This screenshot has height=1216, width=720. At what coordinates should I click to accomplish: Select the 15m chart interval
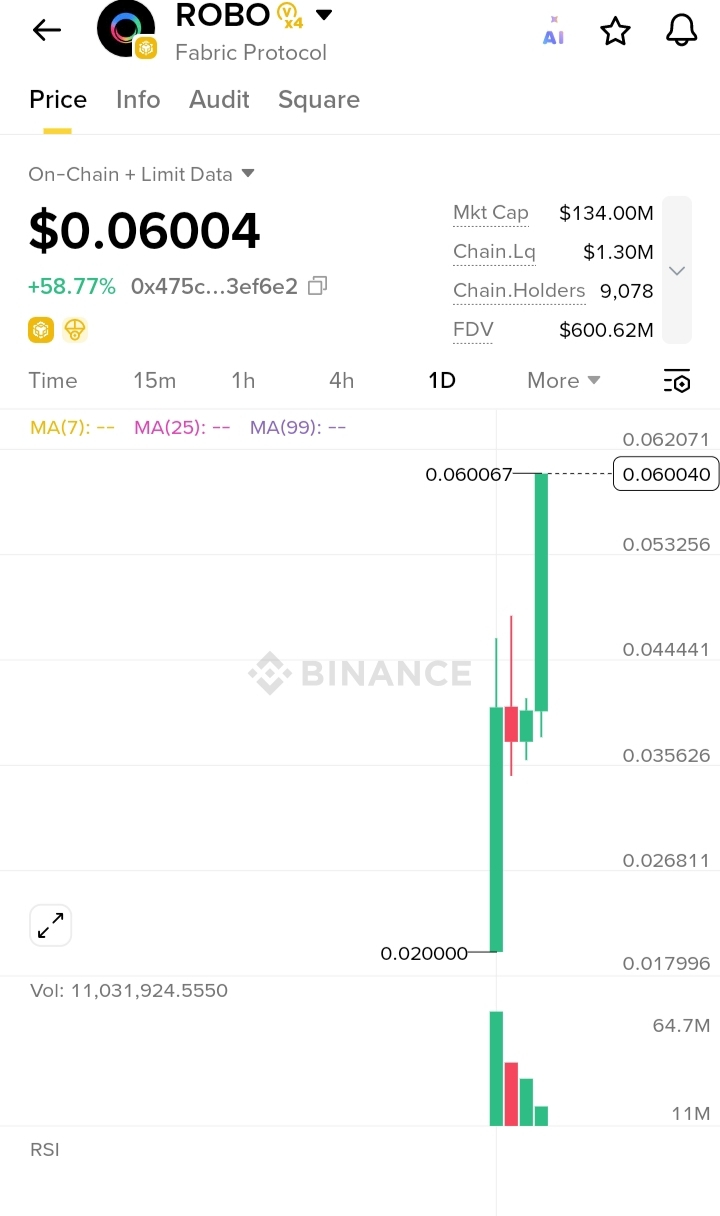pos(154,380)
